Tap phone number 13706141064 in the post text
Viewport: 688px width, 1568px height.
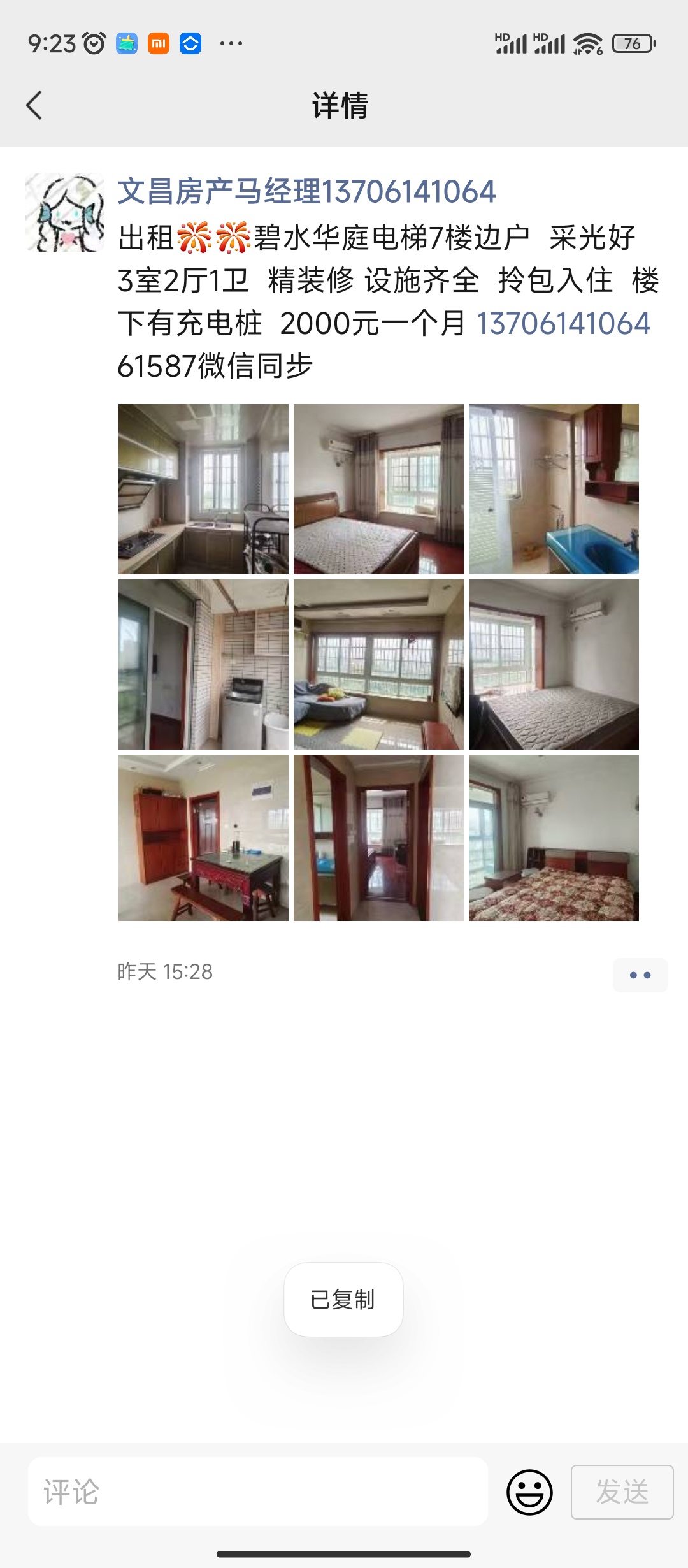pos(563,324)
